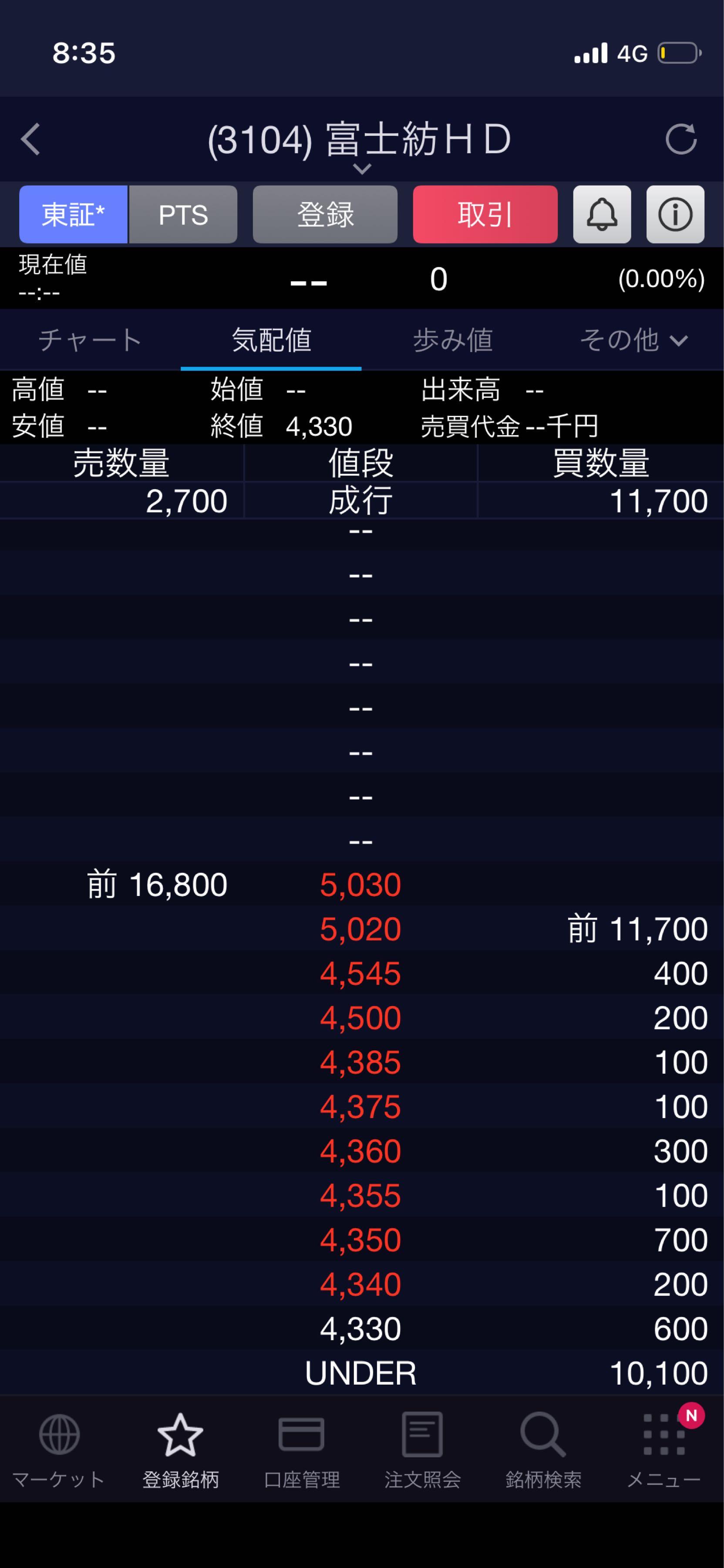724x1568 pixels.
Task: Open the alert notification bell
Action: (x=602, y=215)
